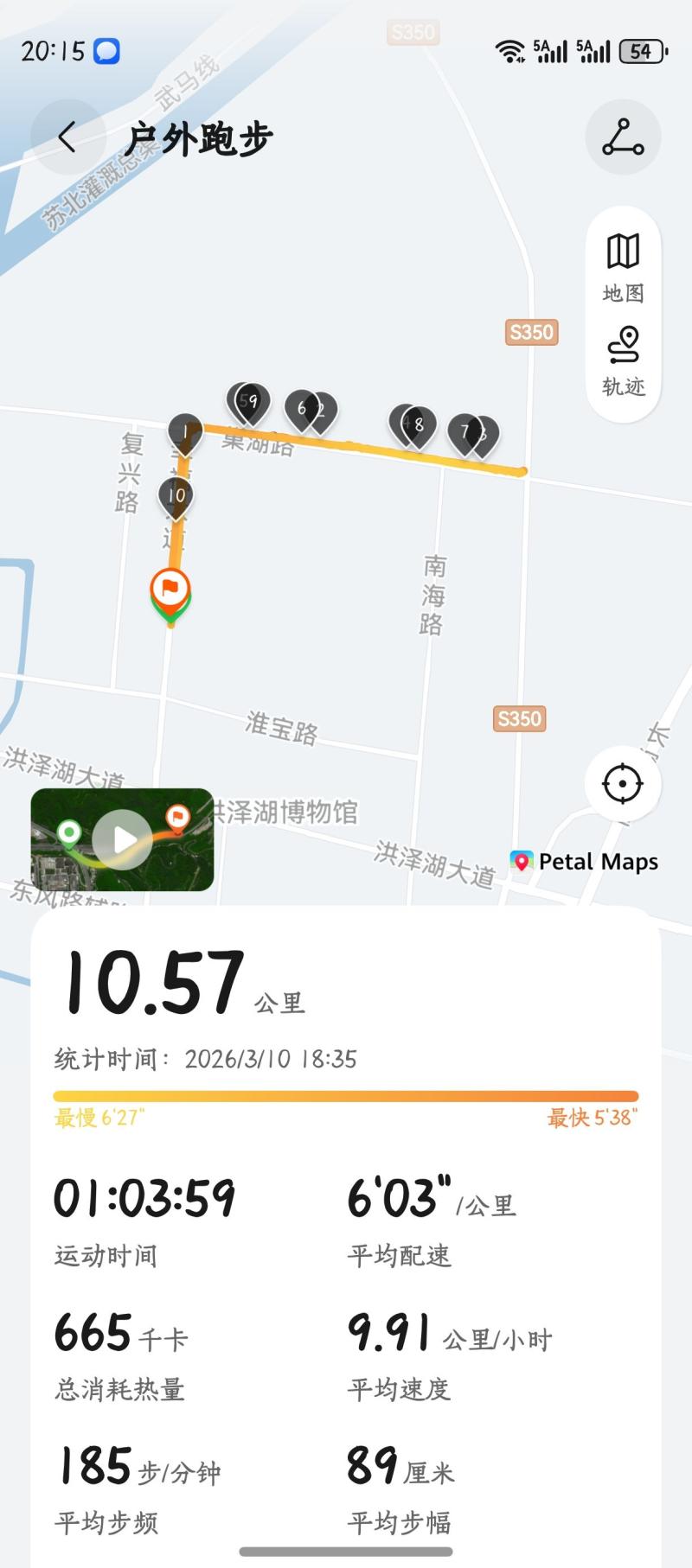The image size is (692, 1568).
Task: Recenter the map on the route
Action: coord(623,784)
